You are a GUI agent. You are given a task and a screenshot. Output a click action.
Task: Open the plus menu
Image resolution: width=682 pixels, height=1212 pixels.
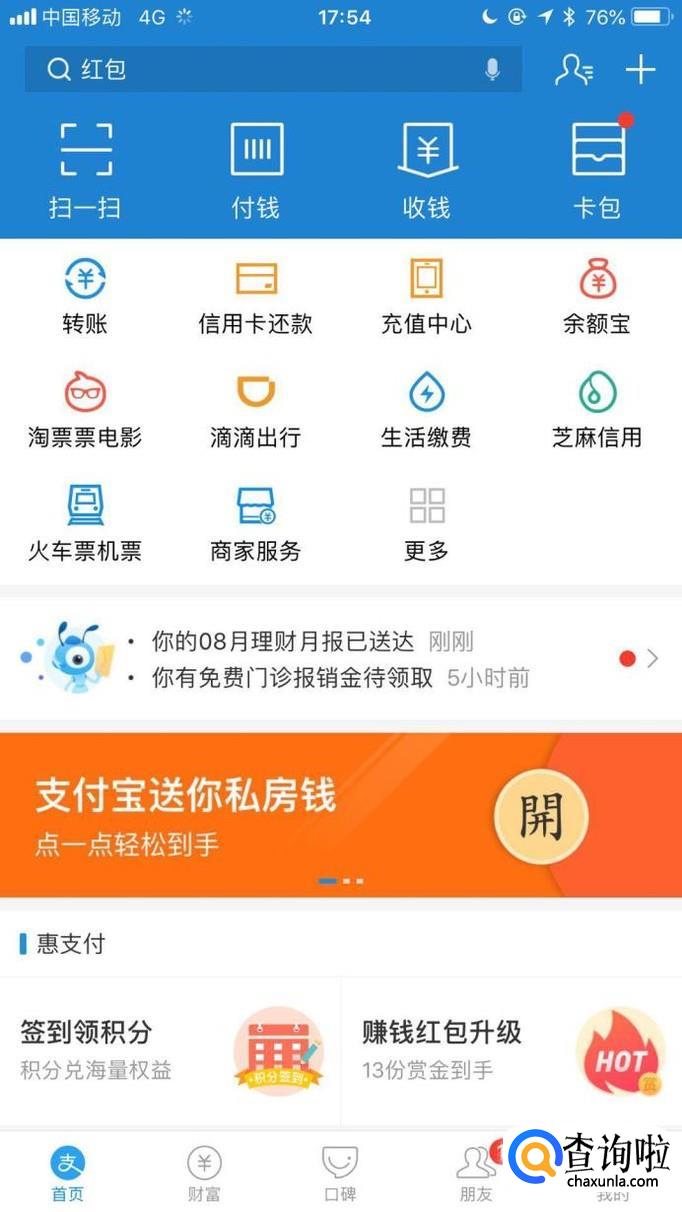[640, 69]
